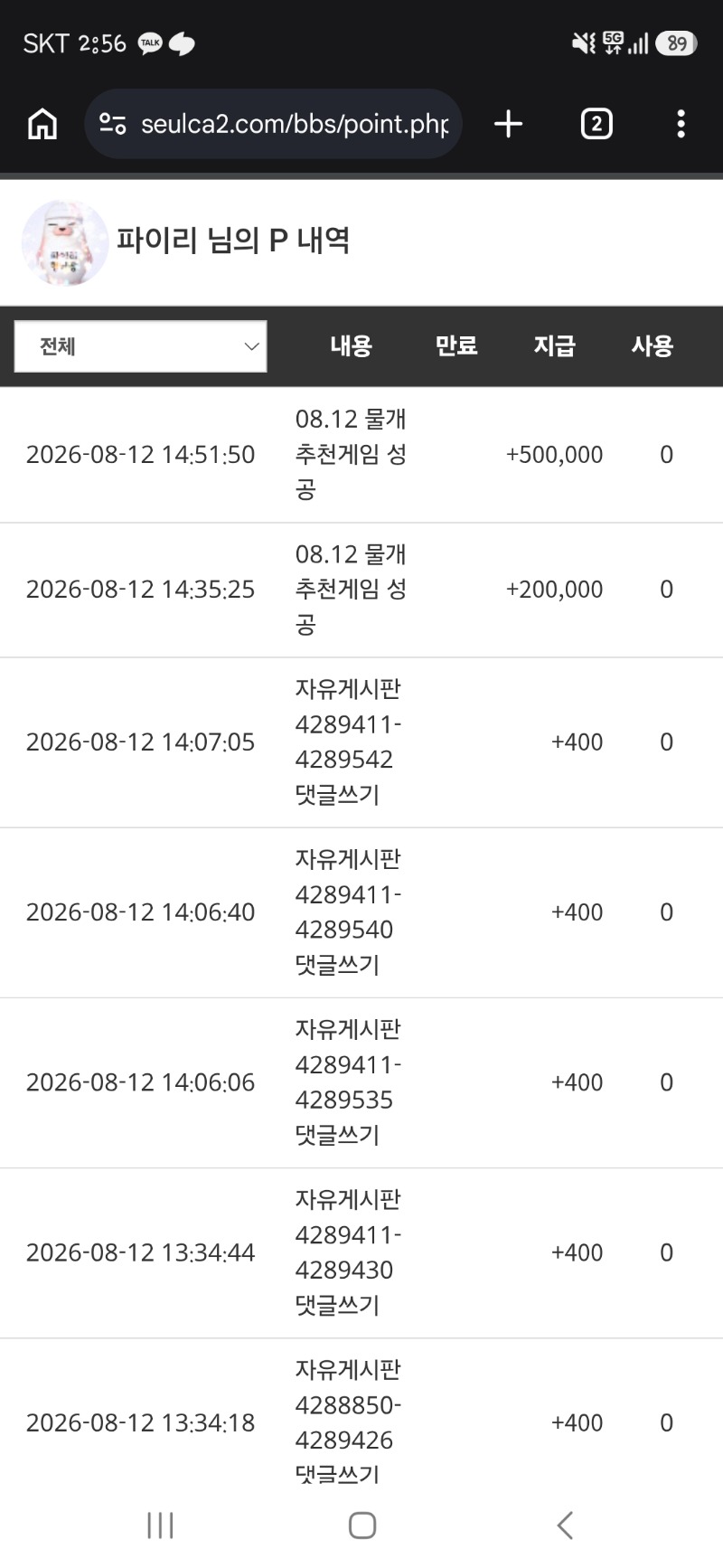Expand the 전체 filter dropdown
The width and height of the screenshot is (723, 1568).
[x=141, y=346]
